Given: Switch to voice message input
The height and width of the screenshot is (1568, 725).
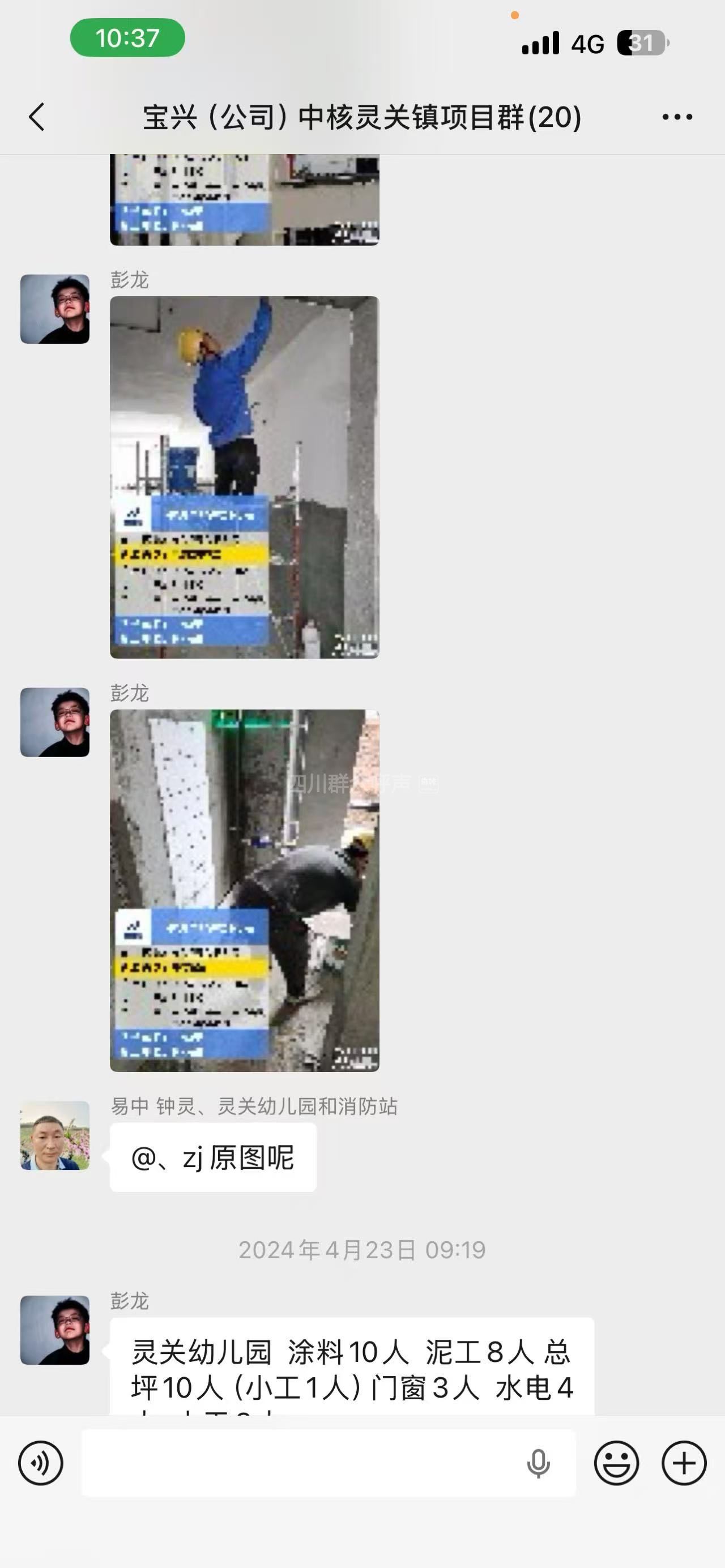Looking at the screenshot, I should pyautogui.click(x=40, y=1463).
